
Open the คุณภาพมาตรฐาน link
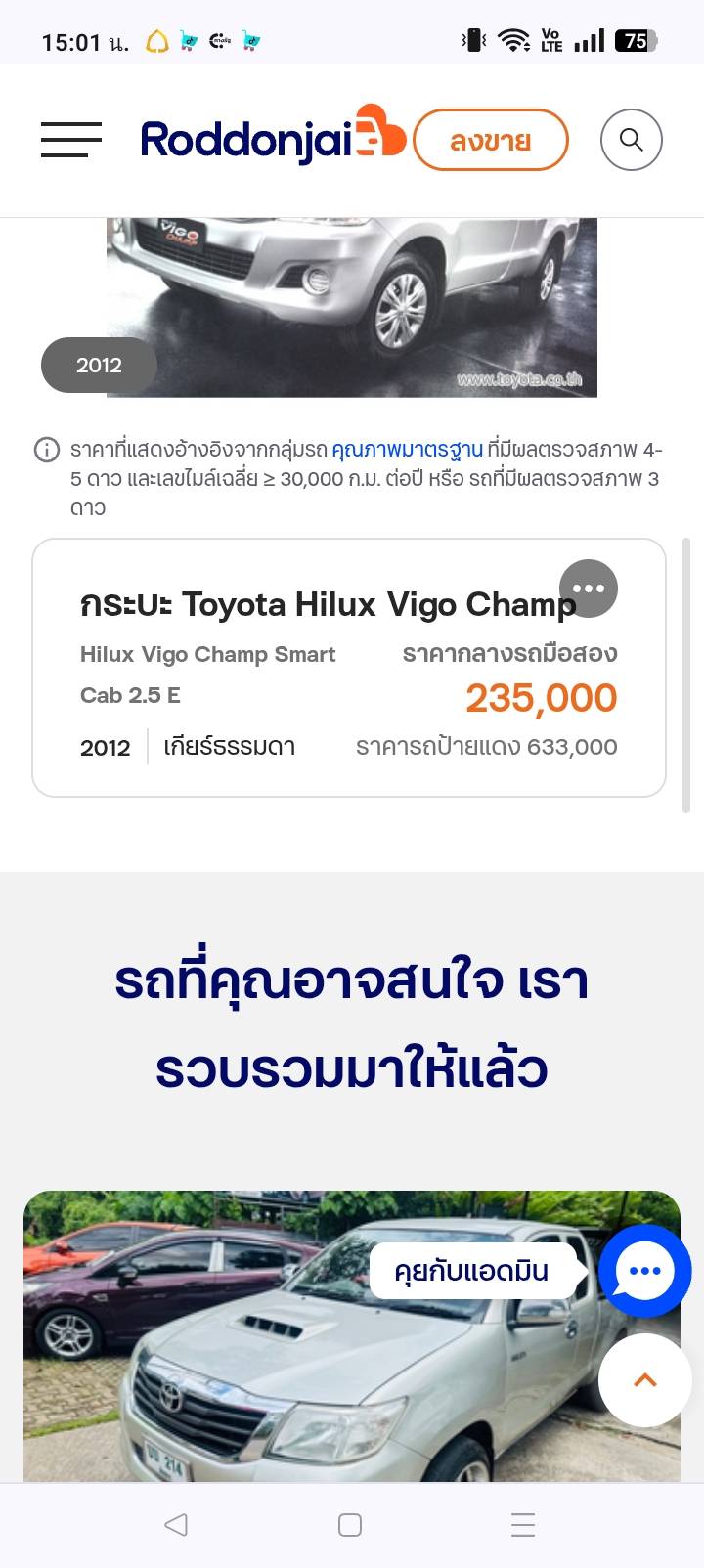[407, 450]
